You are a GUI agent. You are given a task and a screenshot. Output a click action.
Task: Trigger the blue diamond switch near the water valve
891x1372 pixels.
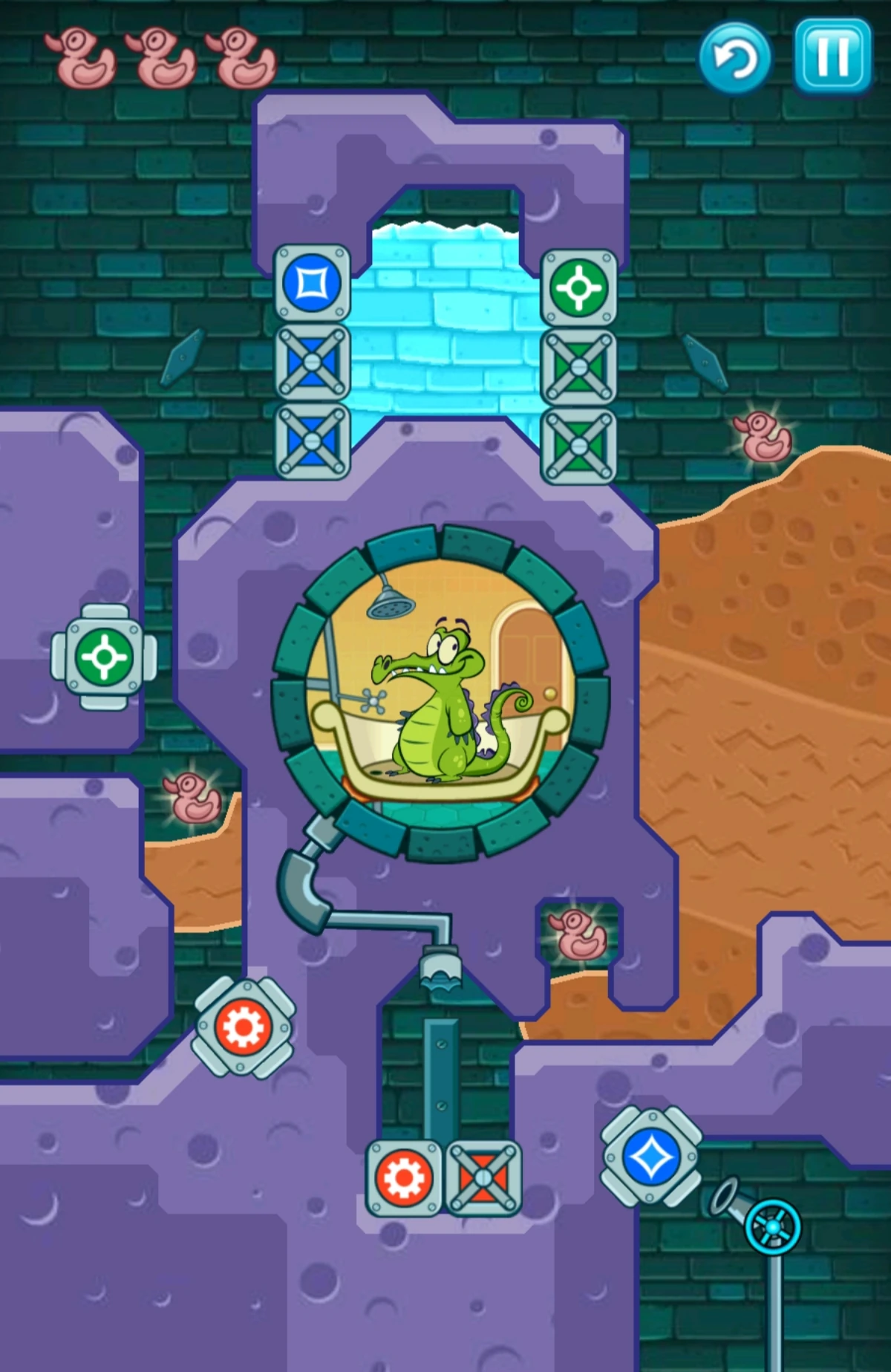(651, 1157)
